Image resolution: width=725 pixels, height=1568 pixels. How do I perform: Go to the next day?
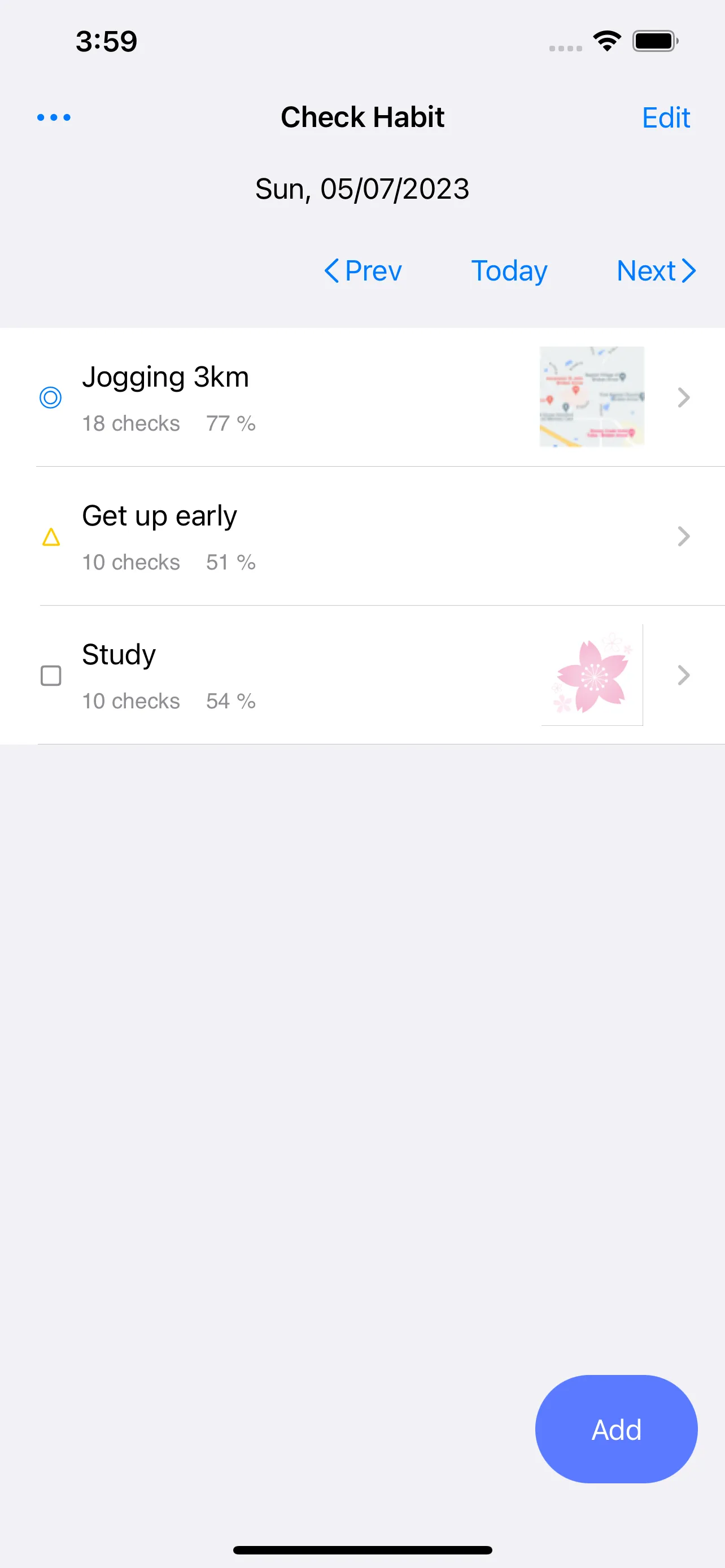point(655,271)
